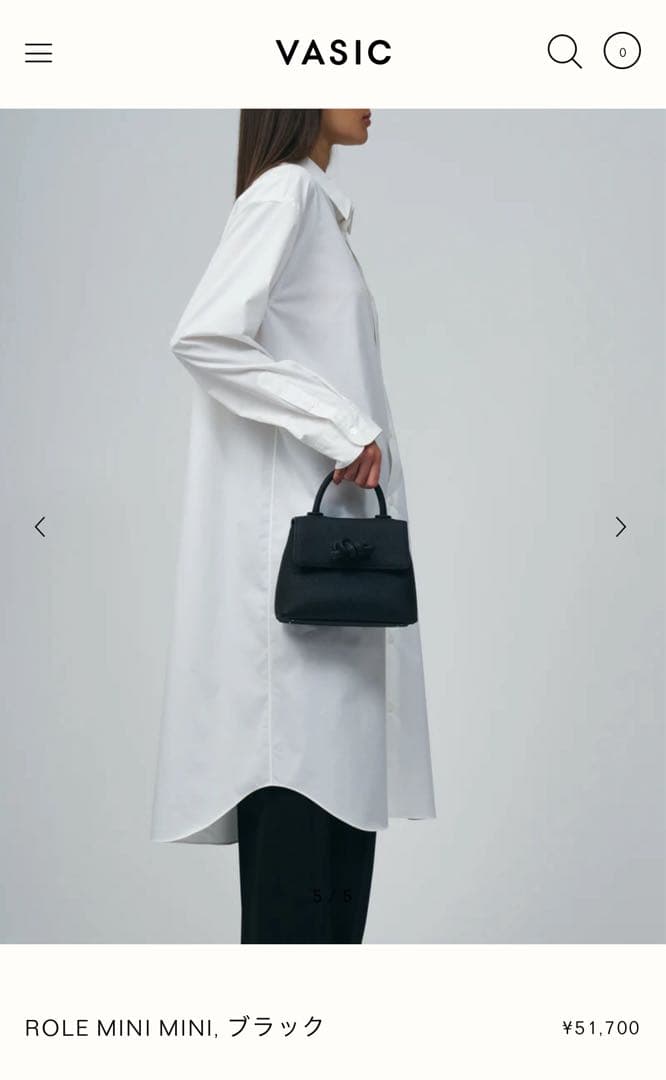This screenshot has width=666, height=1080.
Task: View the shopping cart
Action: click(x=622, y=52)
